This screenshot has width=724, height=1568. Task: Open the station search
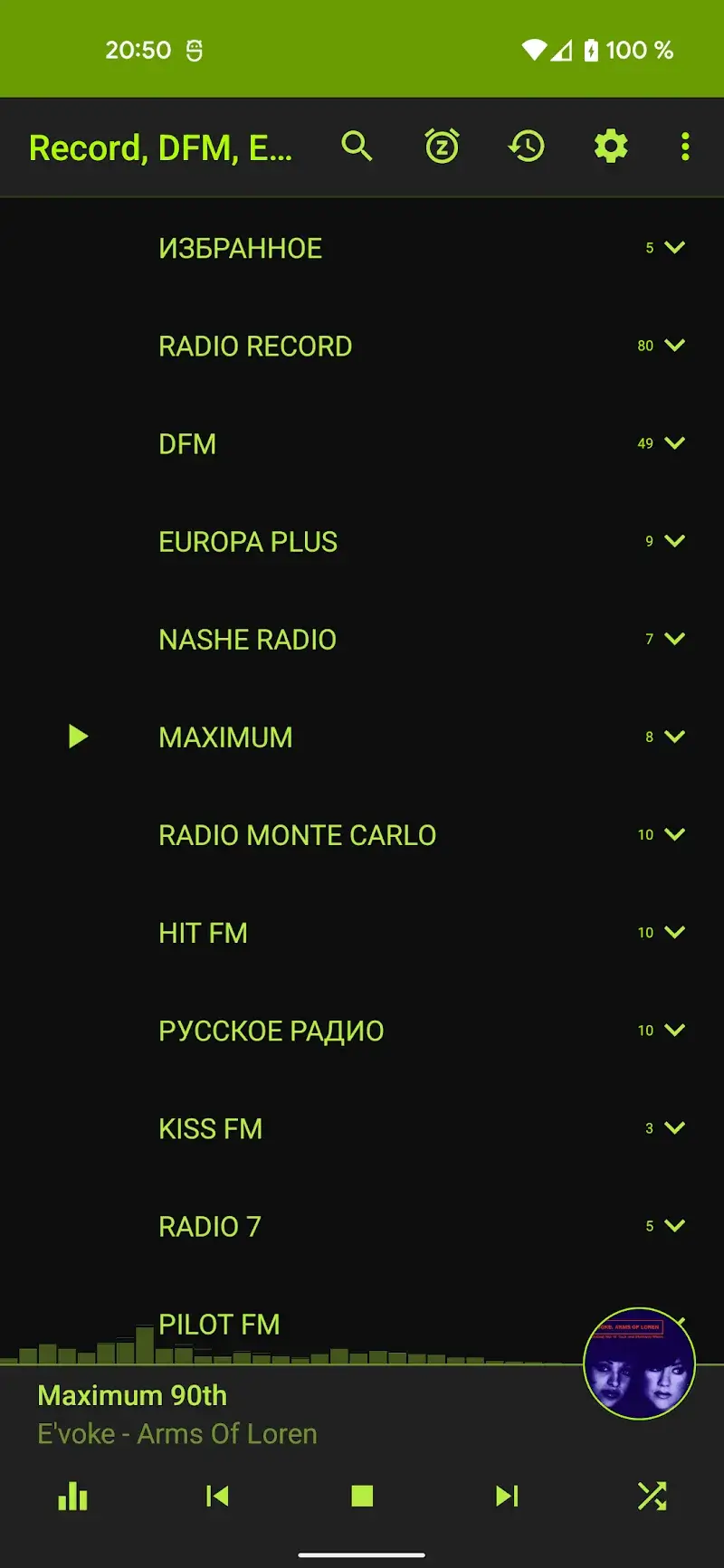(357, 146)
